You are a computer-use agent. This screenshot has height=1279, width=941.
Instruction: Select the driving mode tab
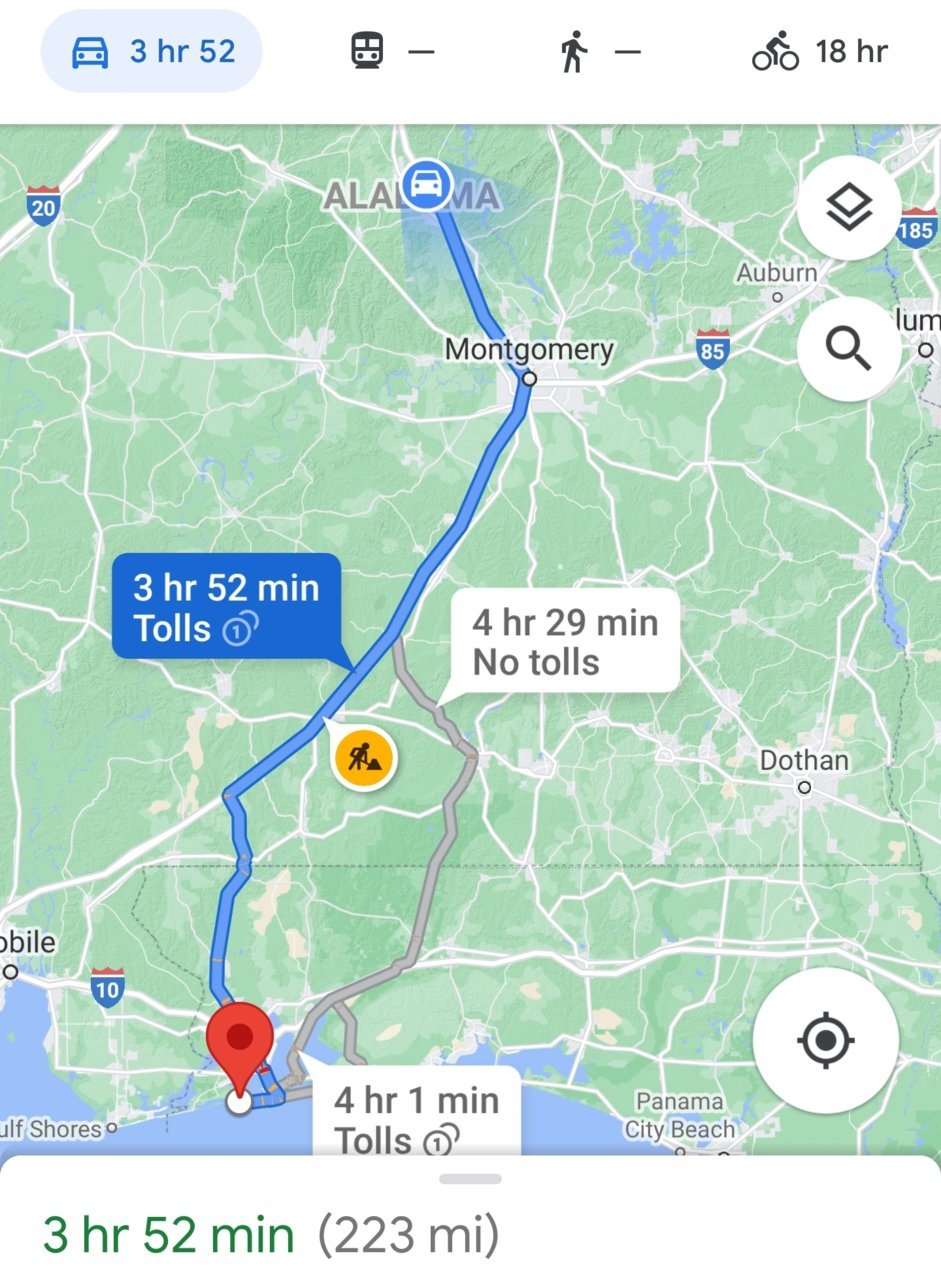152,52
